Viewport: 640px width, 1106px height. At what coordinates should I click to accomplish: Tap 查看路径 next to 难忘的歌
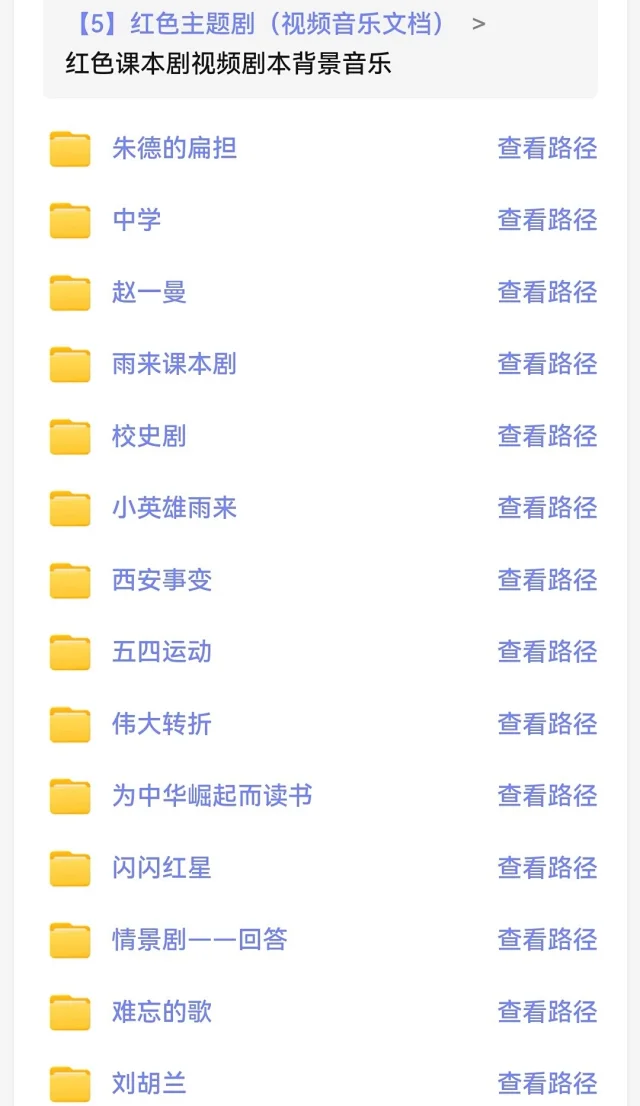[x=548, y=1011]
